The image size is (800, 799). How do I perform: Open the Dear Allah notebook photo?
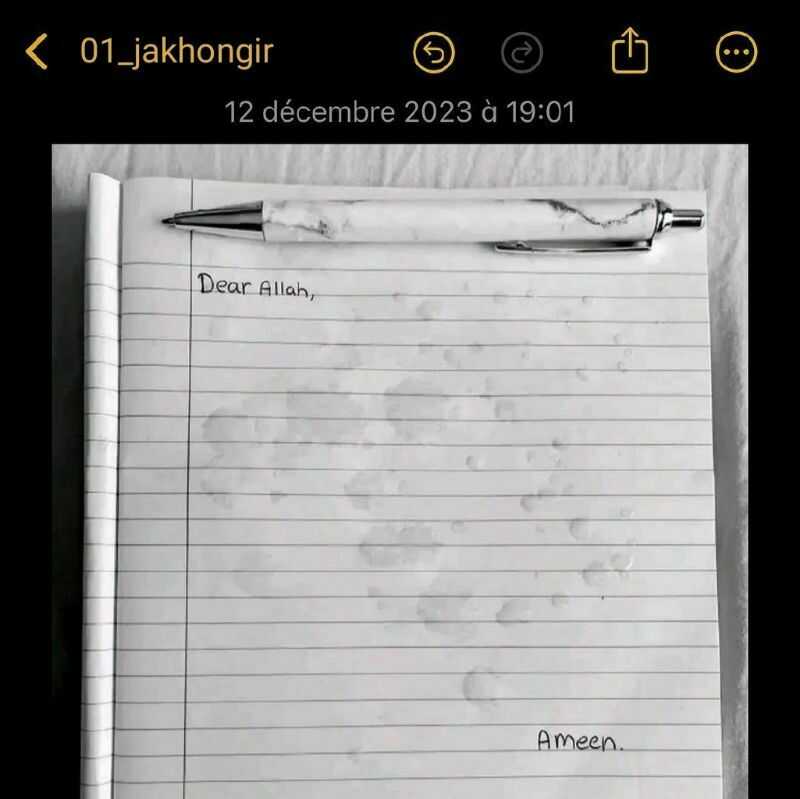(x=400, y=470)
